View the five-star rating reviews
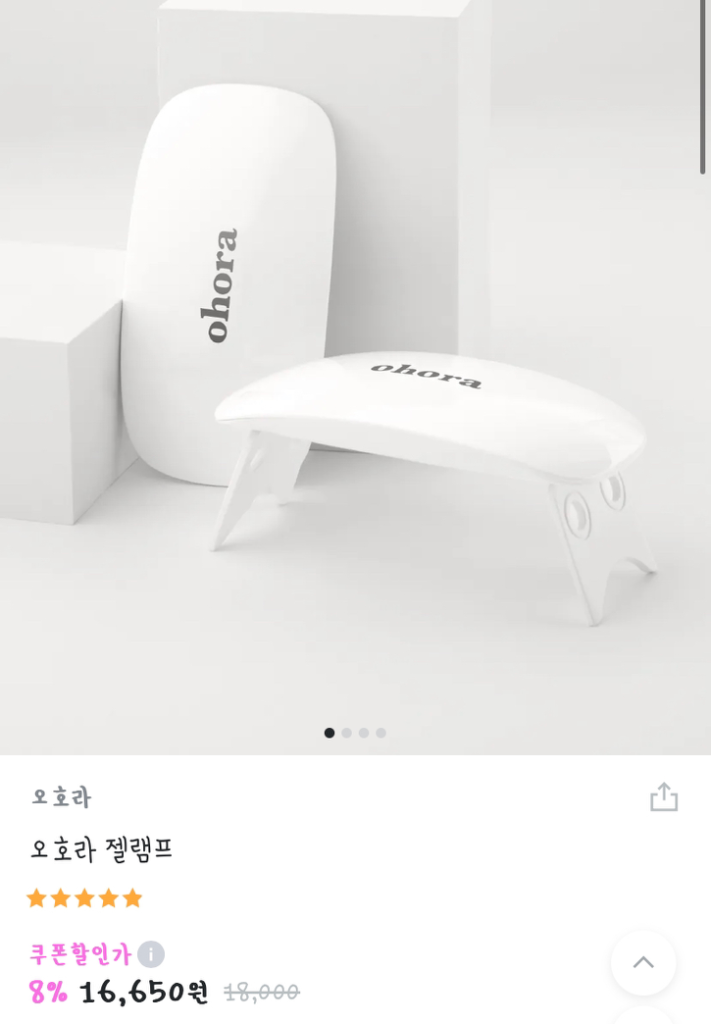The height and width of the screenshot is (1024, 711). pos(85,898)
